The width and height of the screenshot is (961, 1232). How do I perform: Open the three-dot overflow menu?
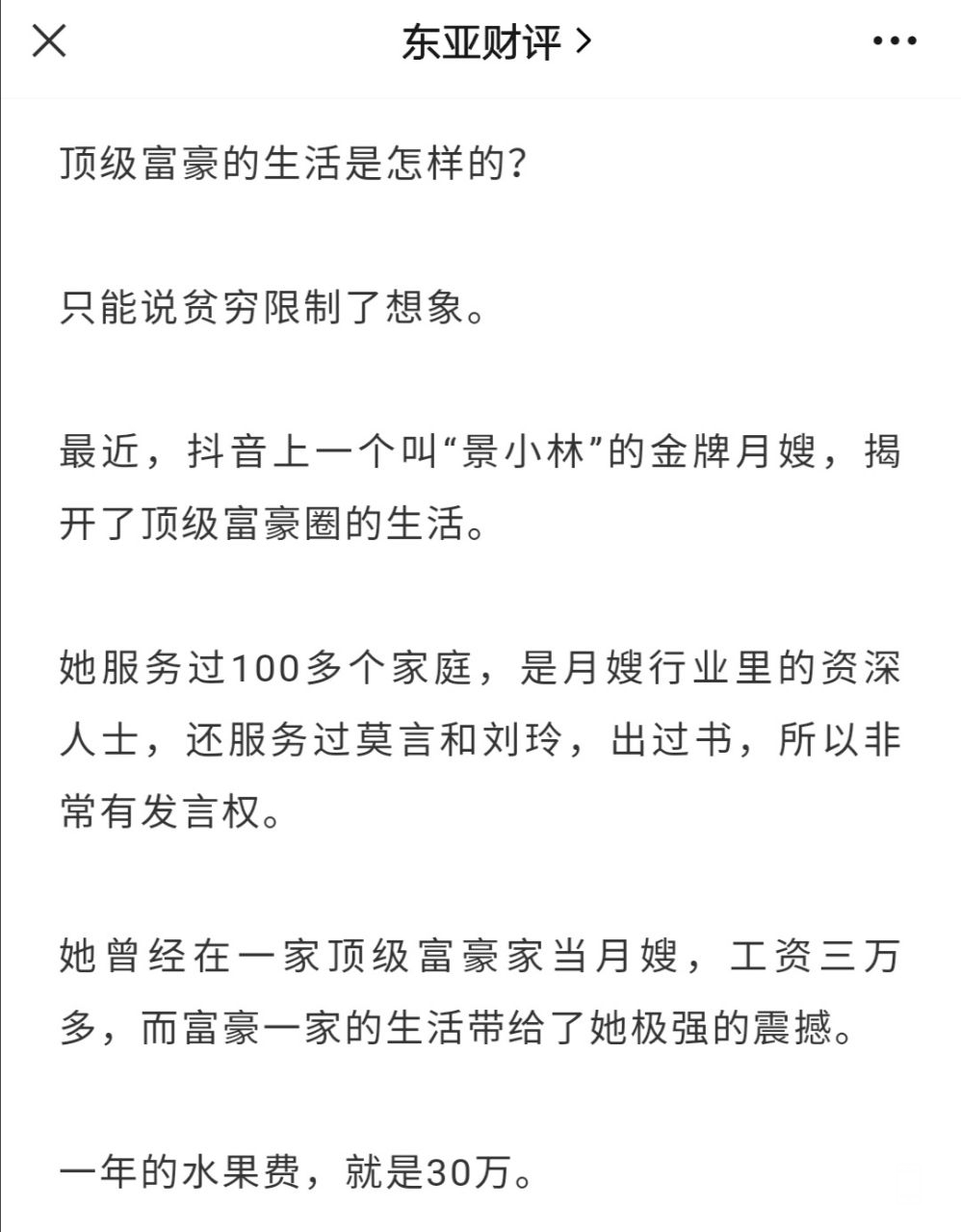(x=894, y=41)
